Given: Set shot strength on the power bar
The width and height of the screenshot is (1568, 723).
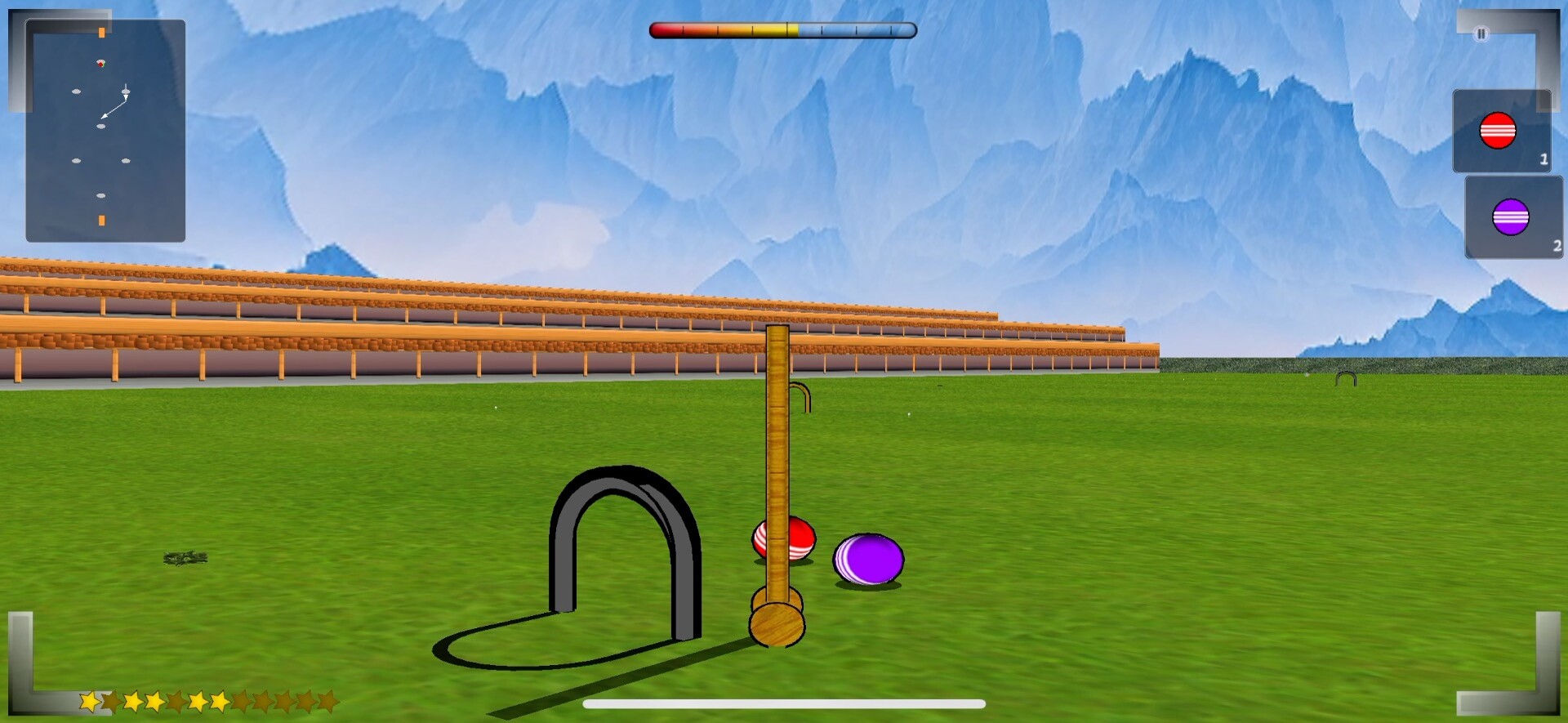Looking at the screenshot, I should [782, 31].
